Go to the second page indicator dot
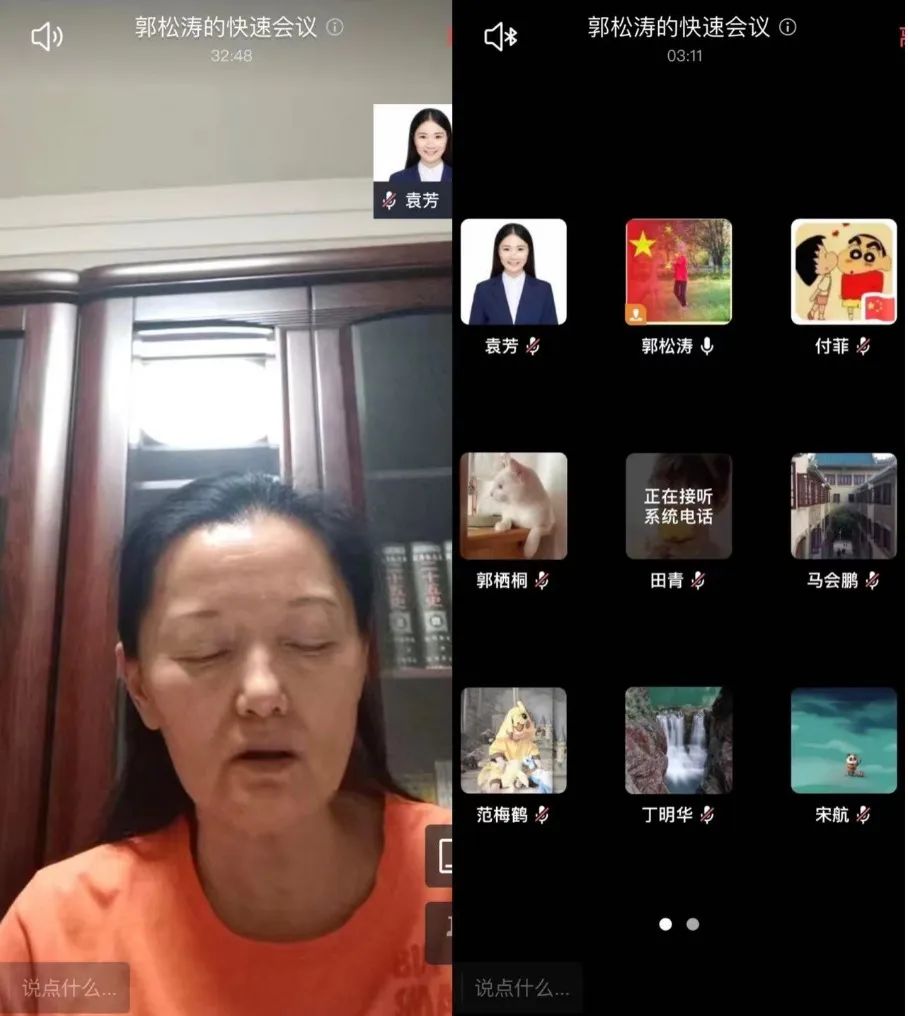The width and height of the screenshot is (908, 1016). [x=693, y=924]
